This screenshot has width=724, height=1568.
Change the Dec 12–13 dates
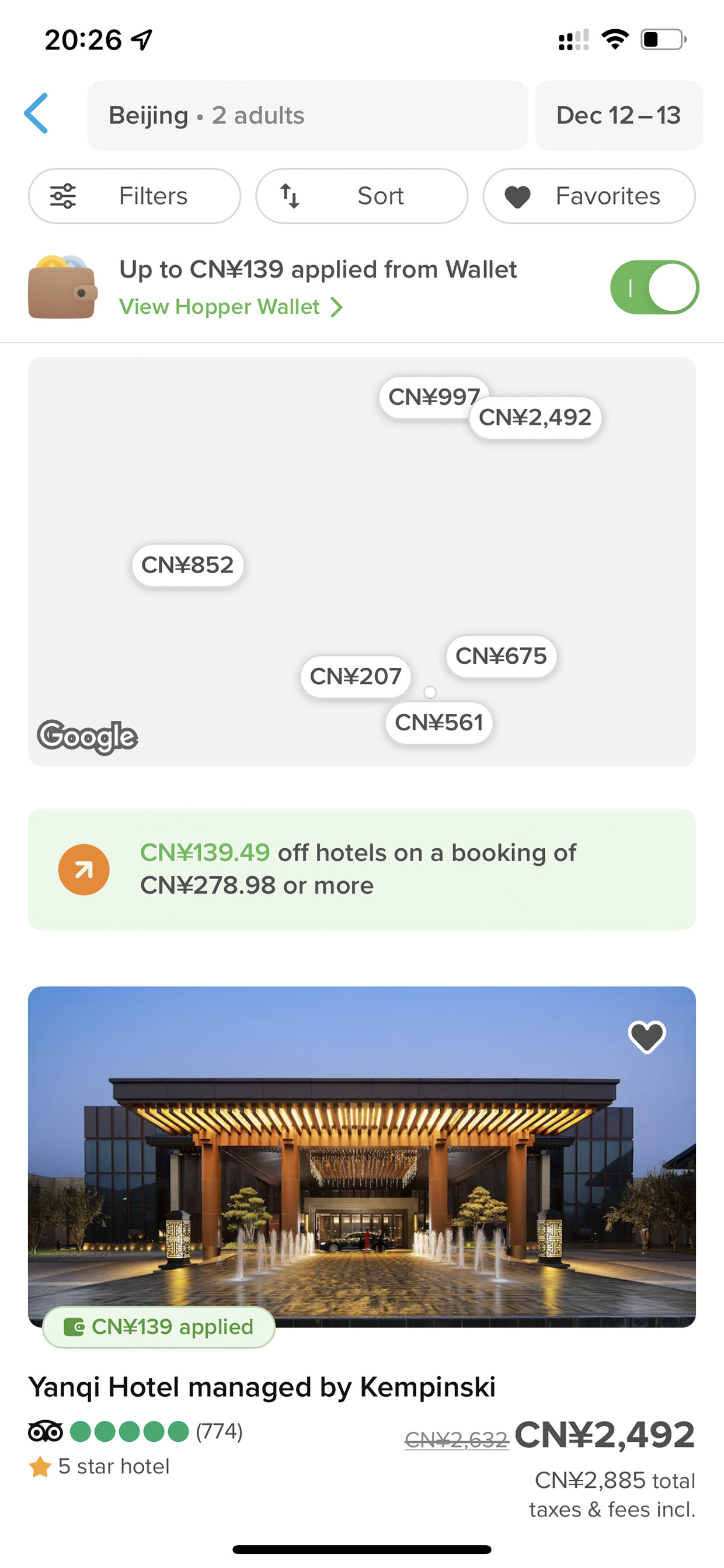click(x=618, y=116)
